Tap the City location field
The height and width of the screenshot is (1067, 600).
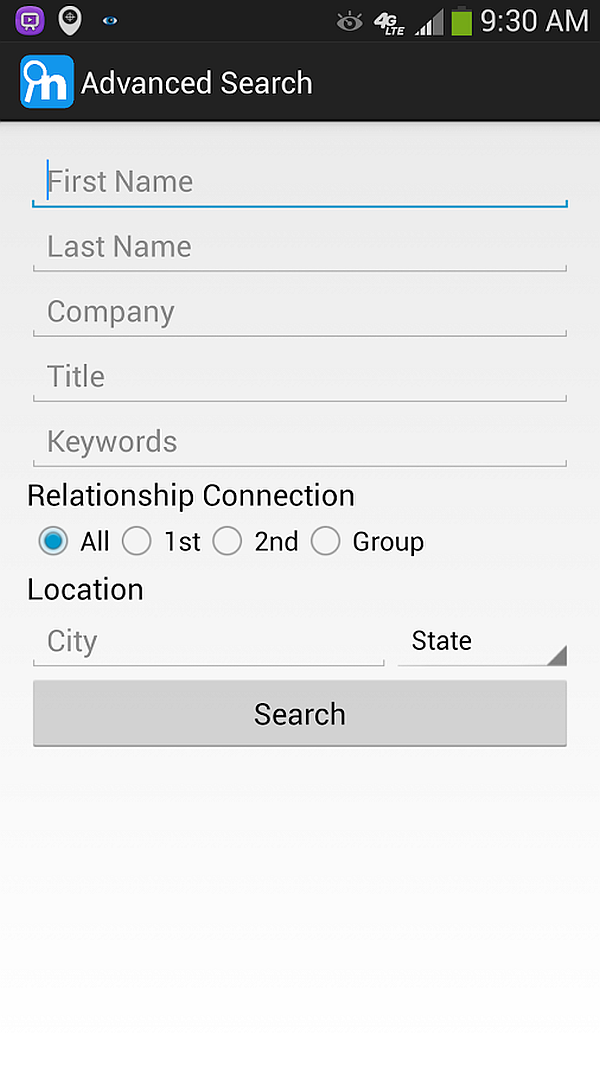coord(208,641)
